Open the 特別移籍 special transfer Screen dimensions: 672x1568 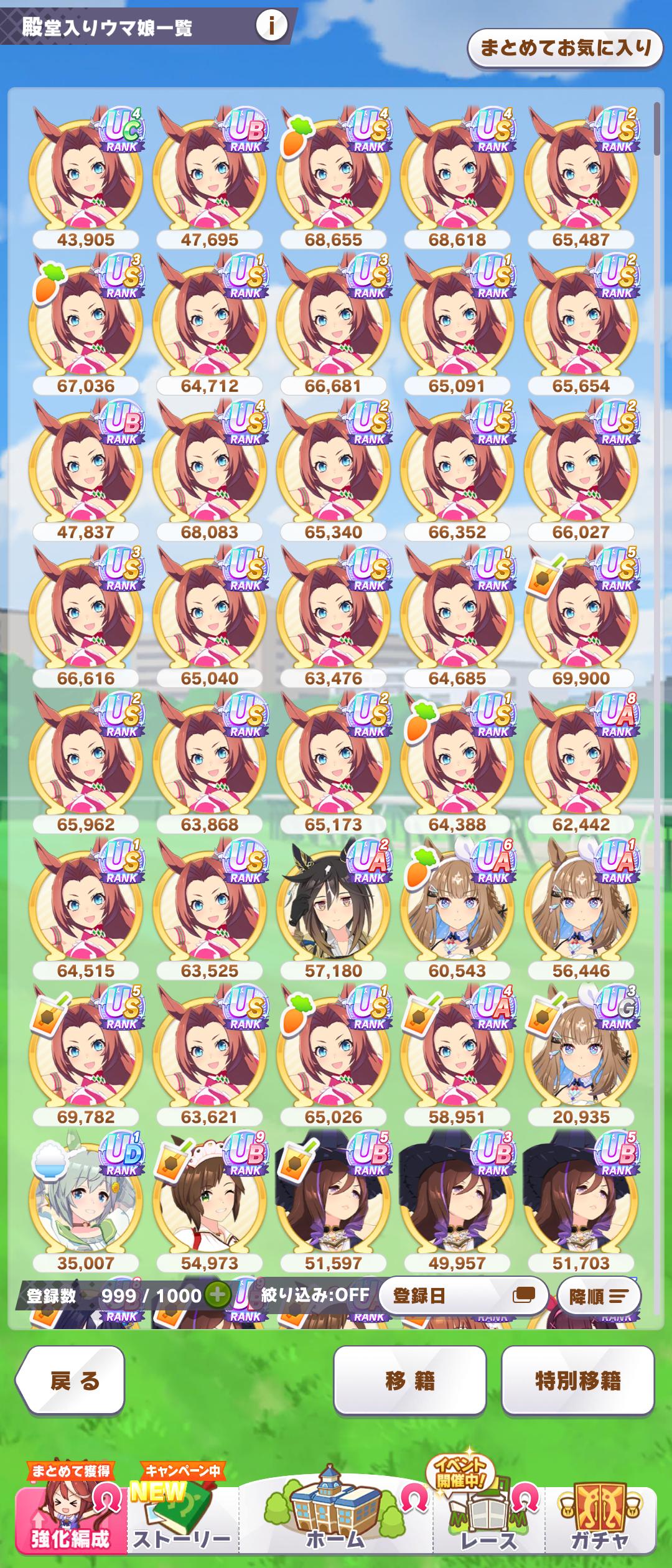[x=577, y=1381]
